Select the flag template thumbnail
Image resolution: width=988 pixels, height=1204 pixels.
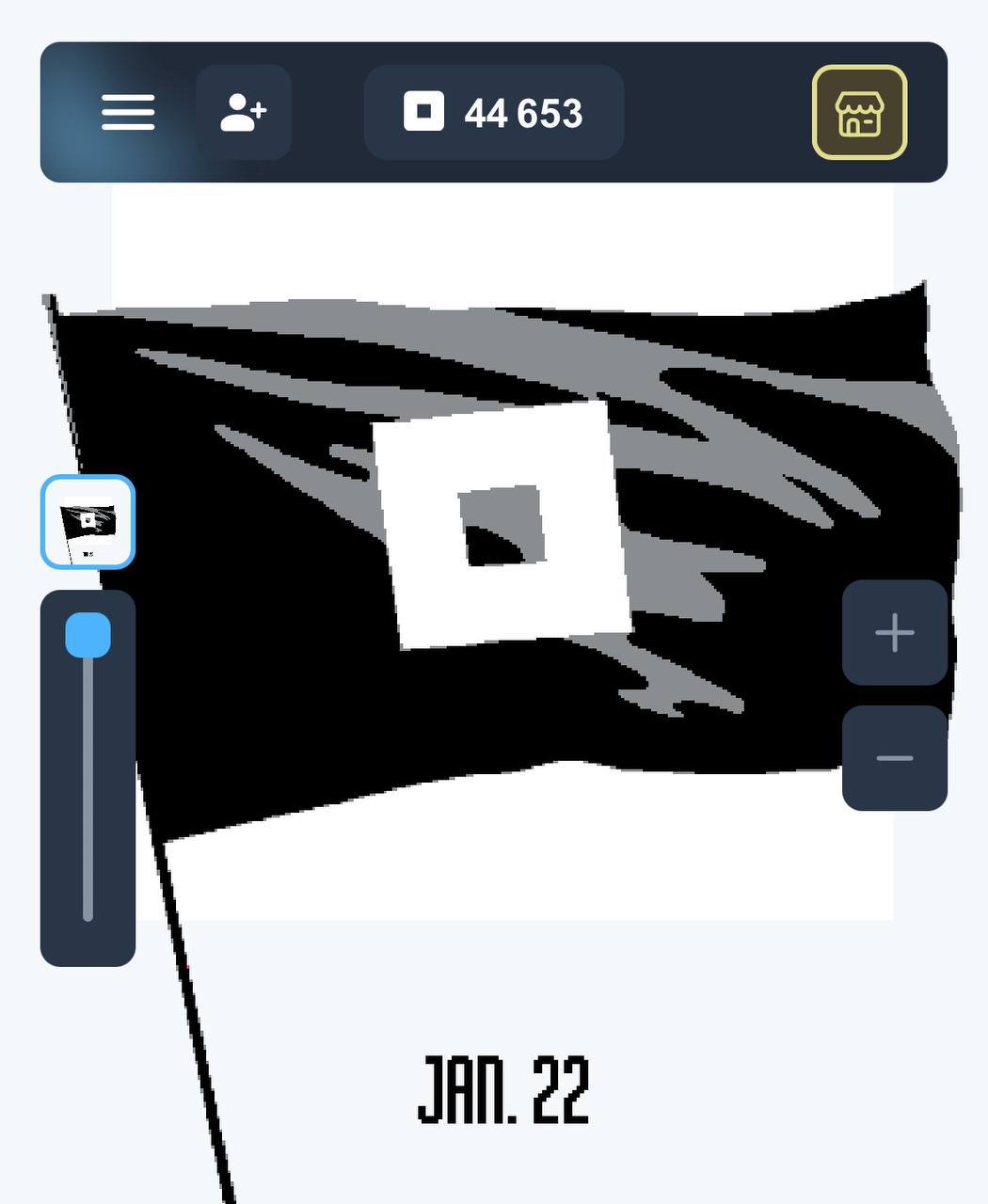pos(88,522)
